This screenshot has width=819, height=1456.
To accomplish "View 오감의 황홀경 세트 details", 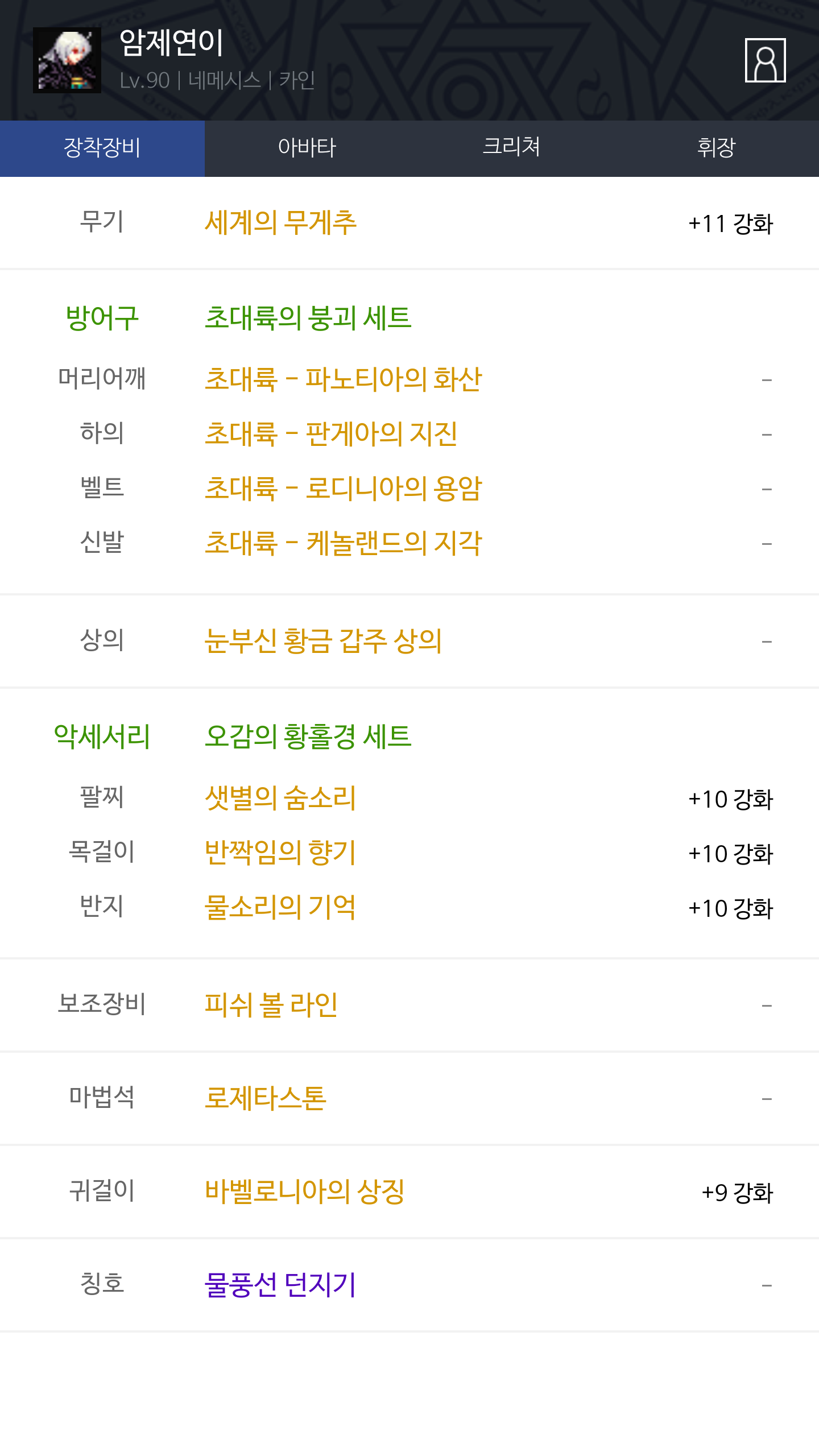I will coord(308,736).
